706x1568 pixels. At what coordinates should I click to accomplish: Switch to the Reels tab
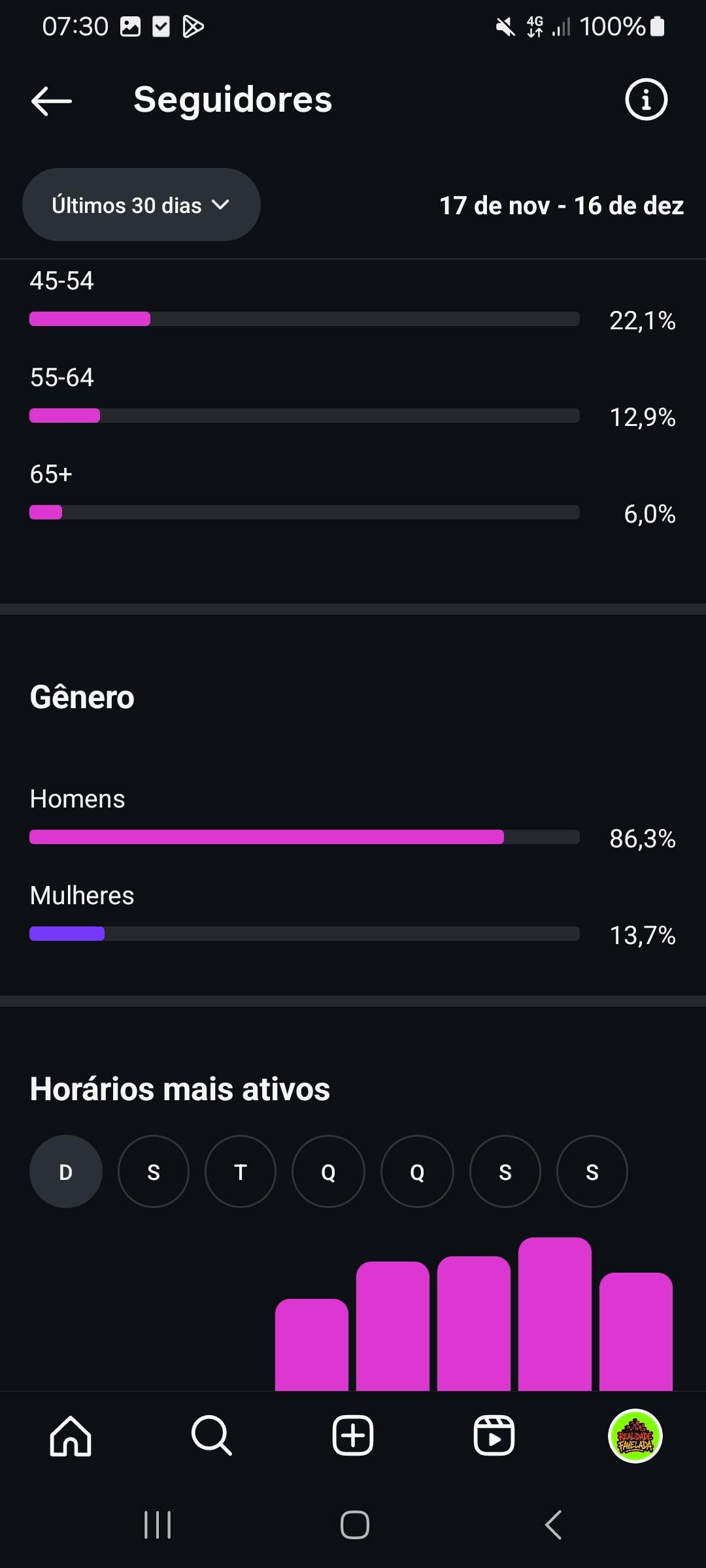494,1436
